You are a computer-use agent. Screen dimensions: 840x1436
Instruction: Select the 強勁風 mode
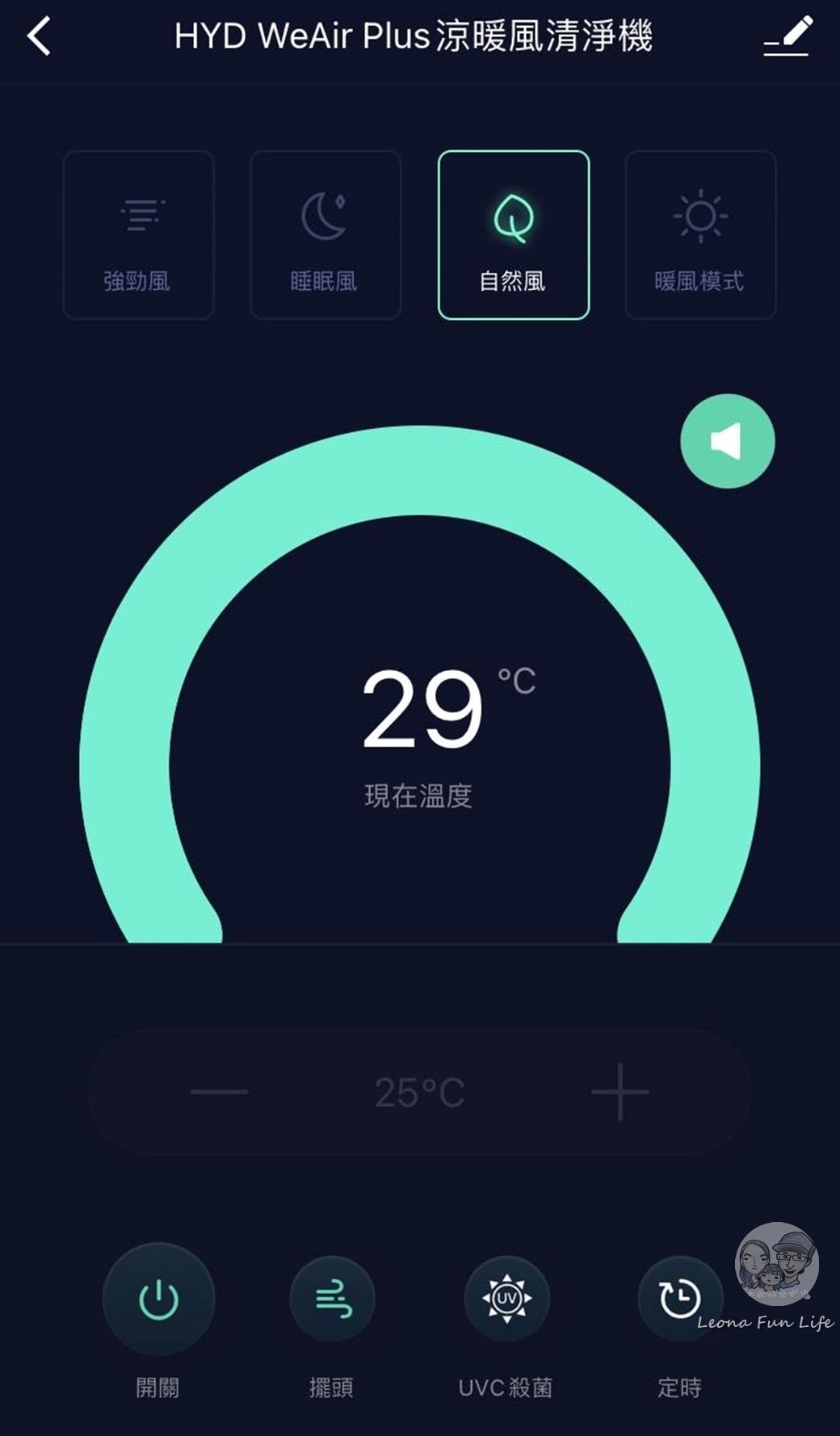click(138, 235)
